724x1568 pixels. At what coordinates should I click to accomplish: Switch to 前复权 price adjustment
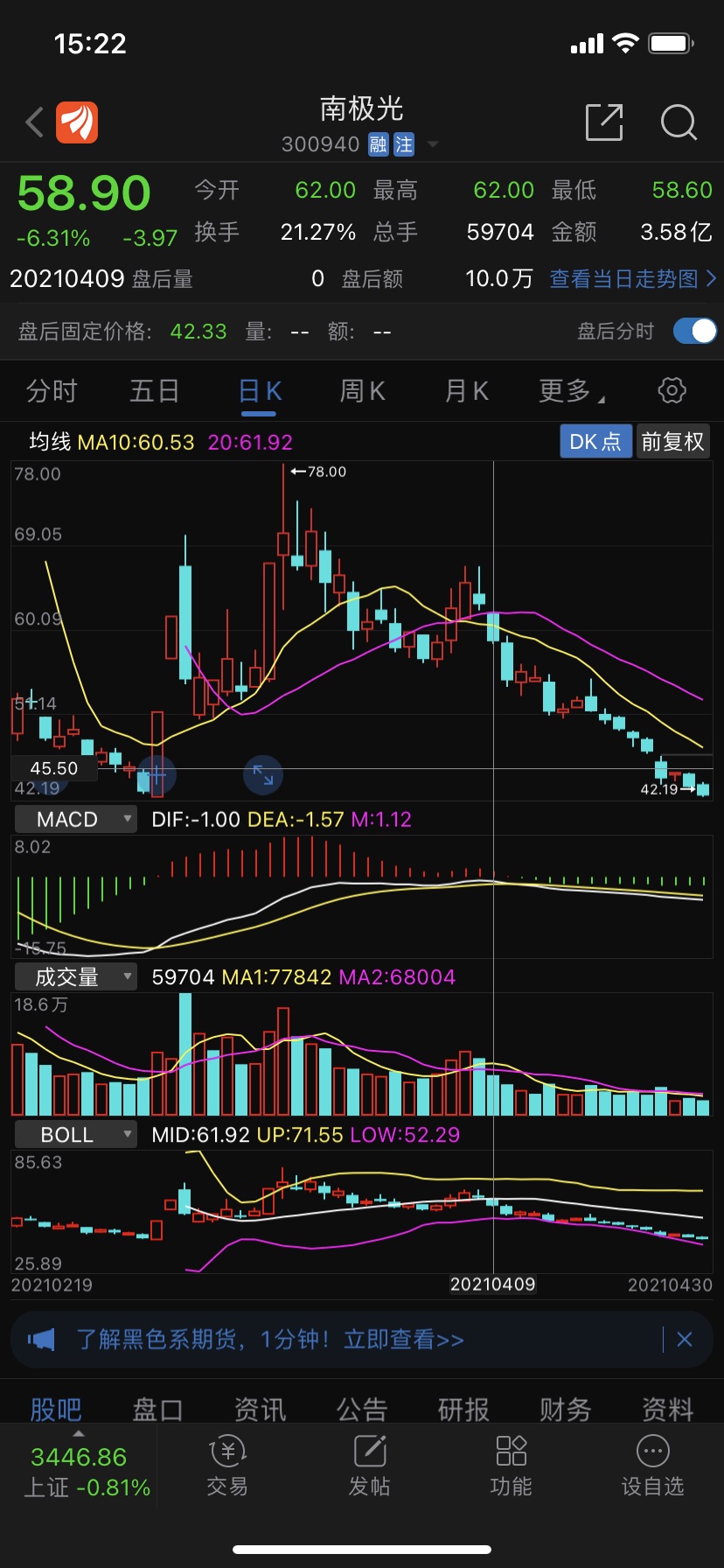[673, 441]
